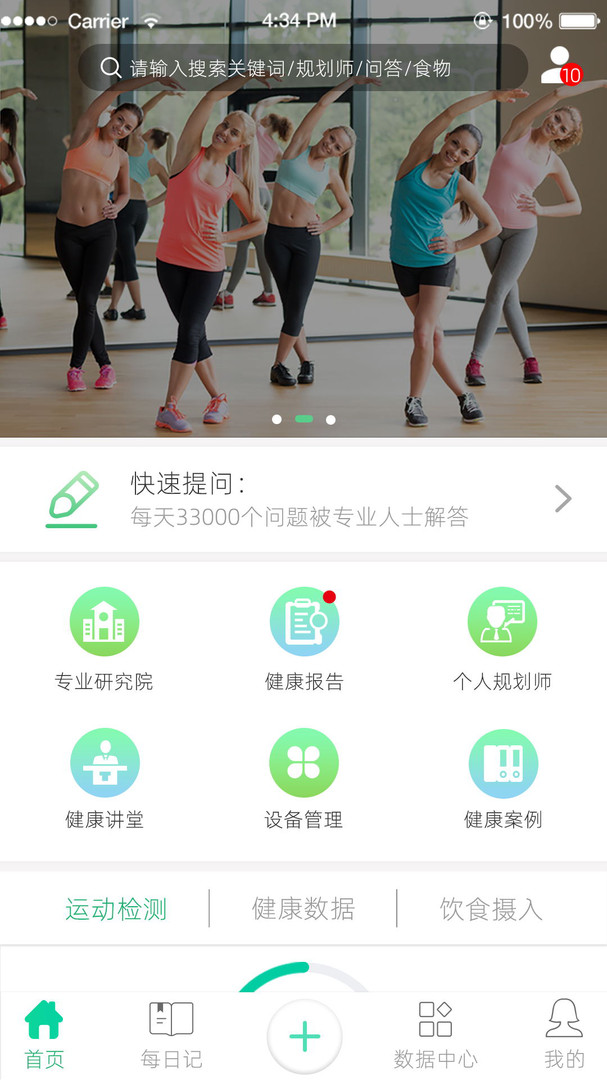Tap the search keyword input field
The width and height of the screenshot is (607, 1080).
tap(302, 68)
